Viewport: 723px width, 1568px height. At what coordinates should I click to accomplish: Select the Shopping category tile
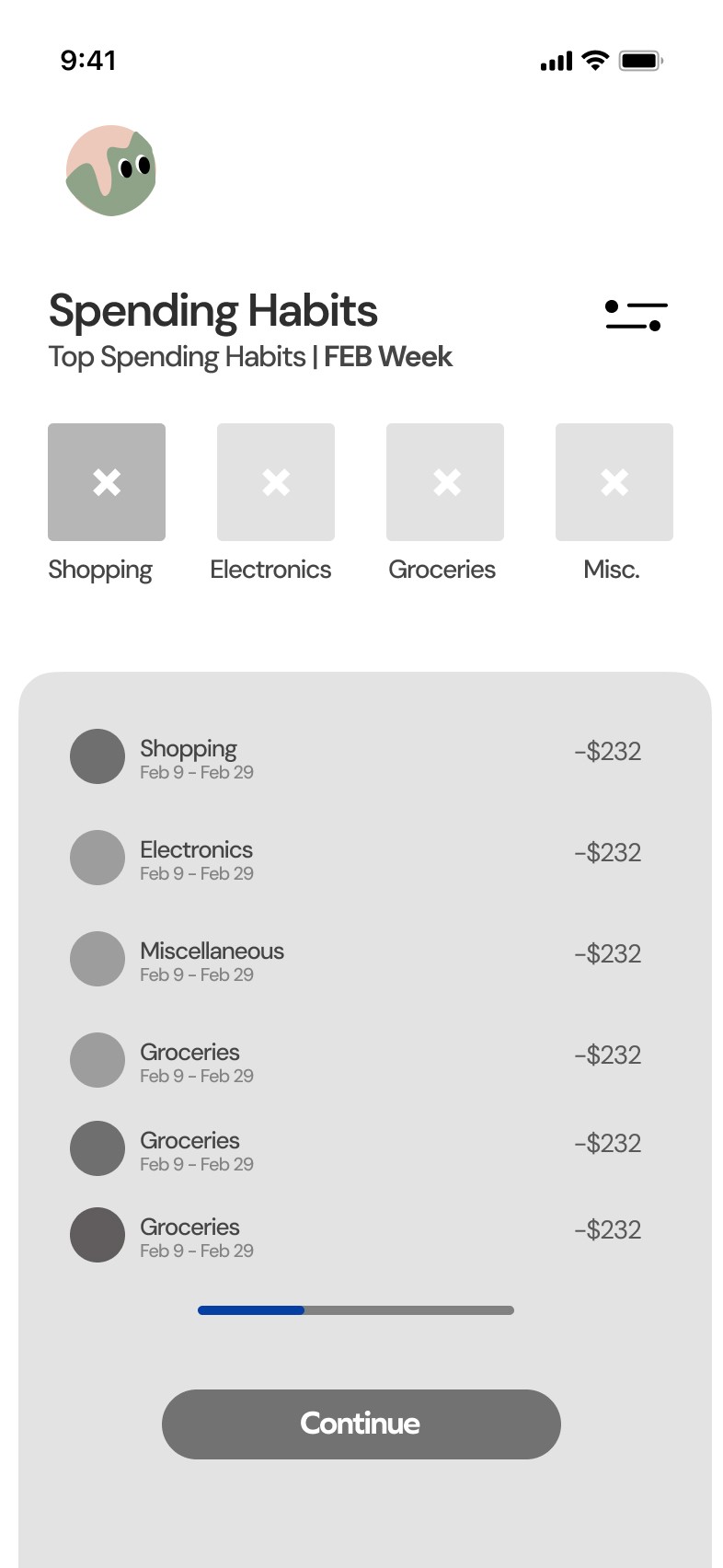[x=107, y=482]
